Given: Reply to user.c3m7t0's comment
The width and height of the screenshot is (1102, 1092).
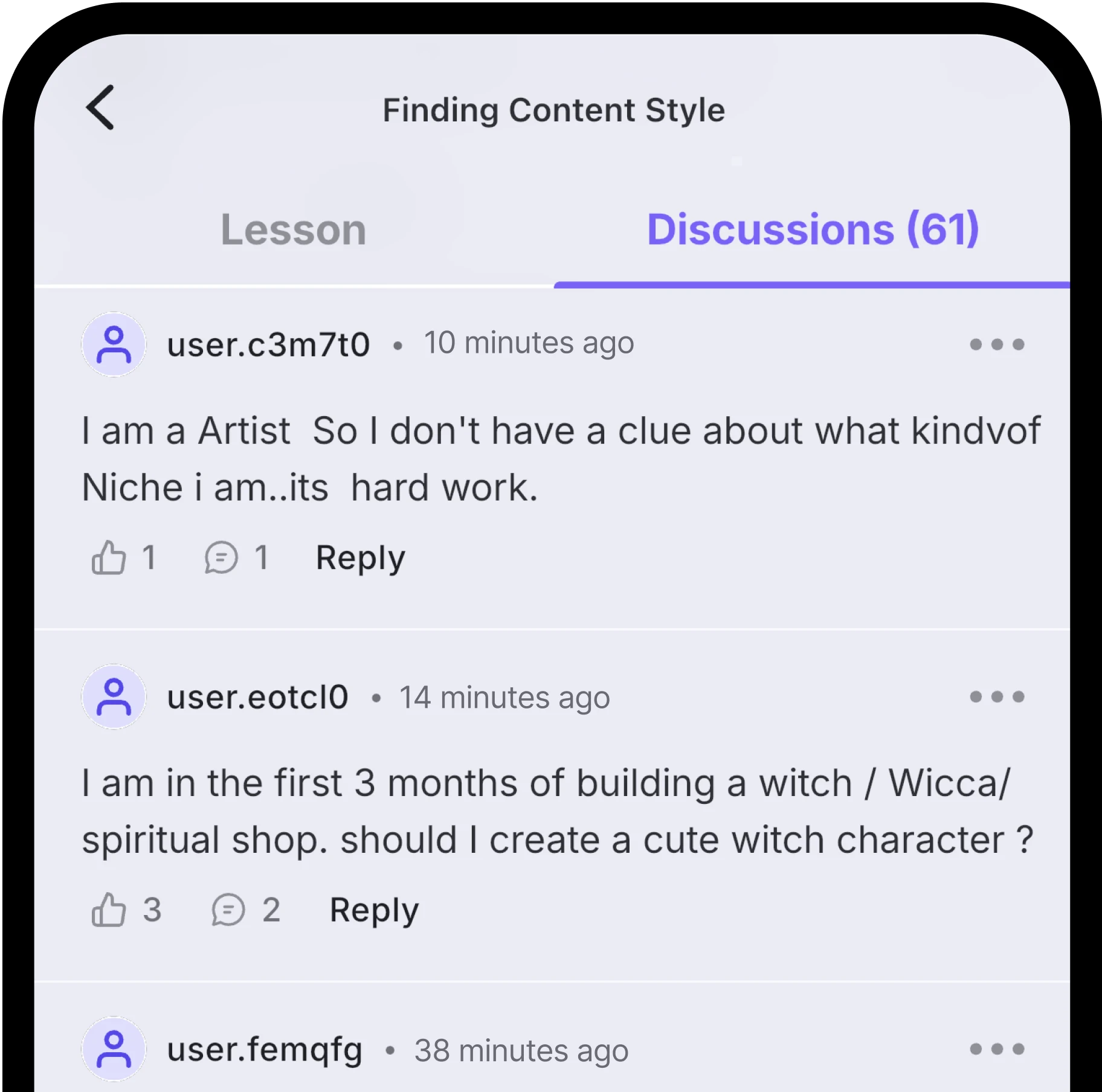Looking at the screenshot, I should [x=360, y=557].
